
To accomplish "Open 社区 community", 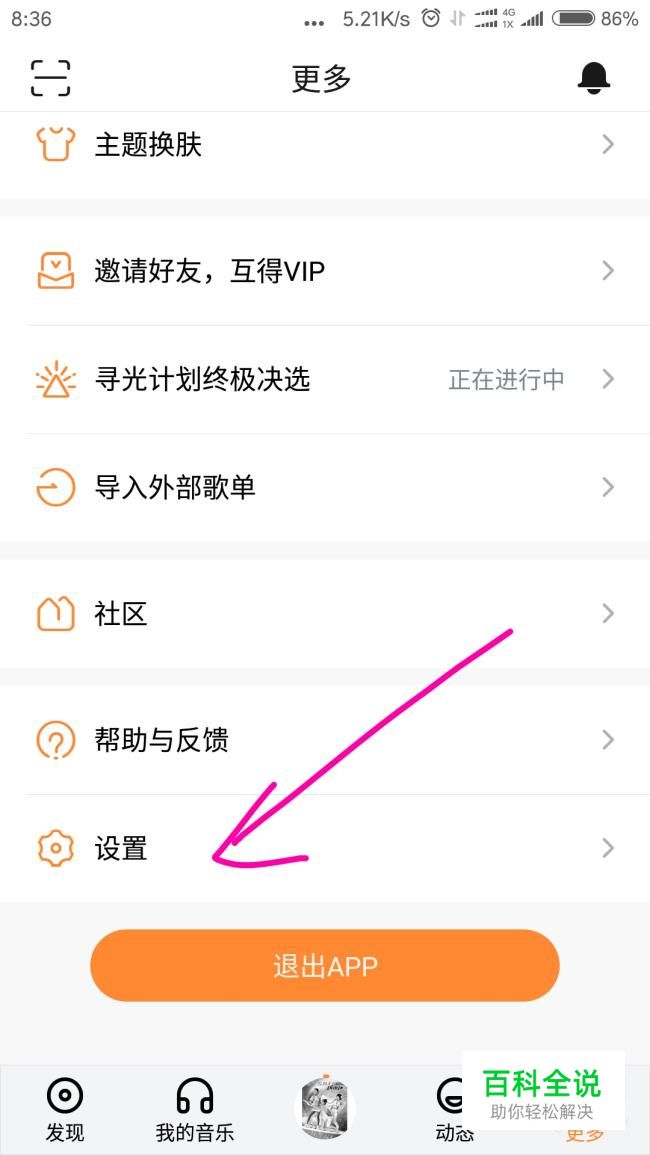I will (325, 614).
